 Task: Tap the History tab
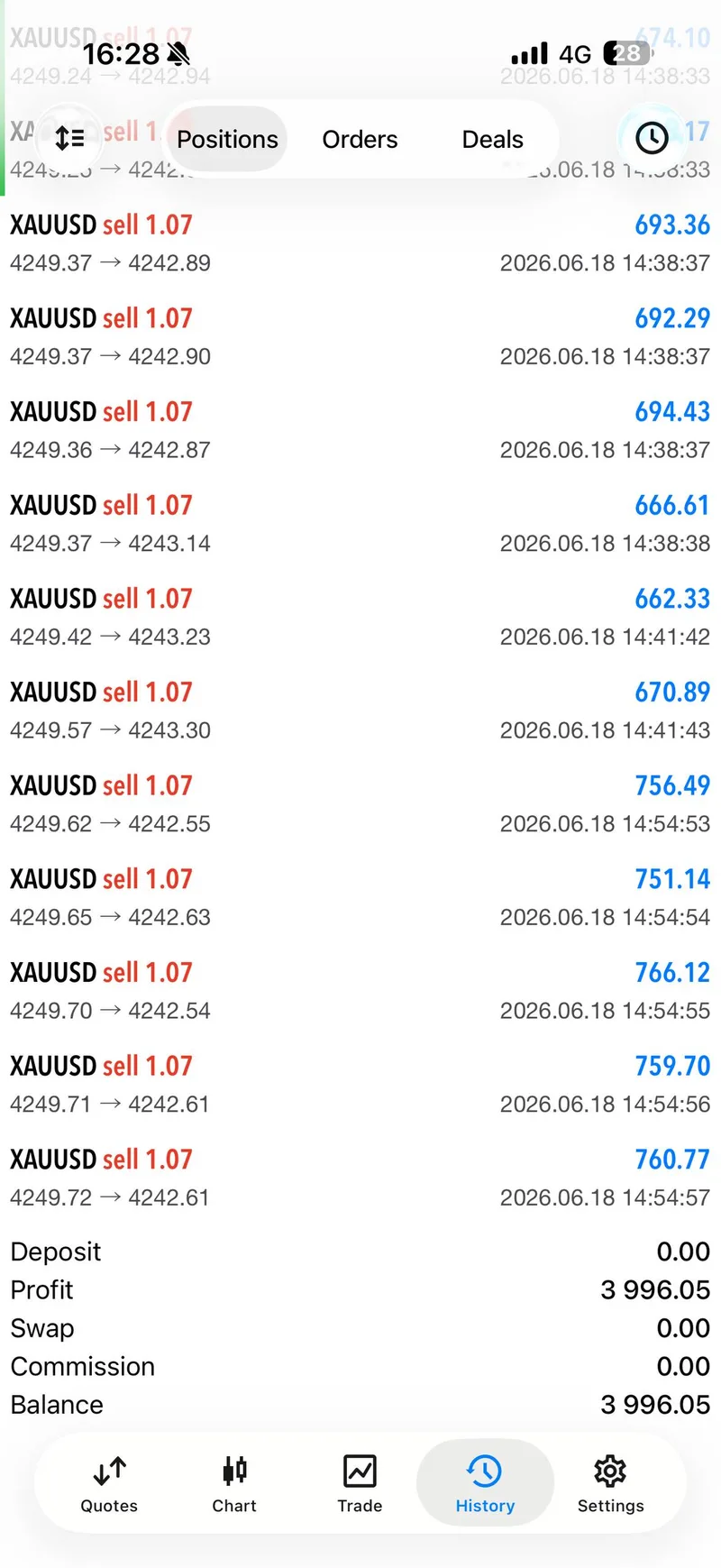(485, 1483)
